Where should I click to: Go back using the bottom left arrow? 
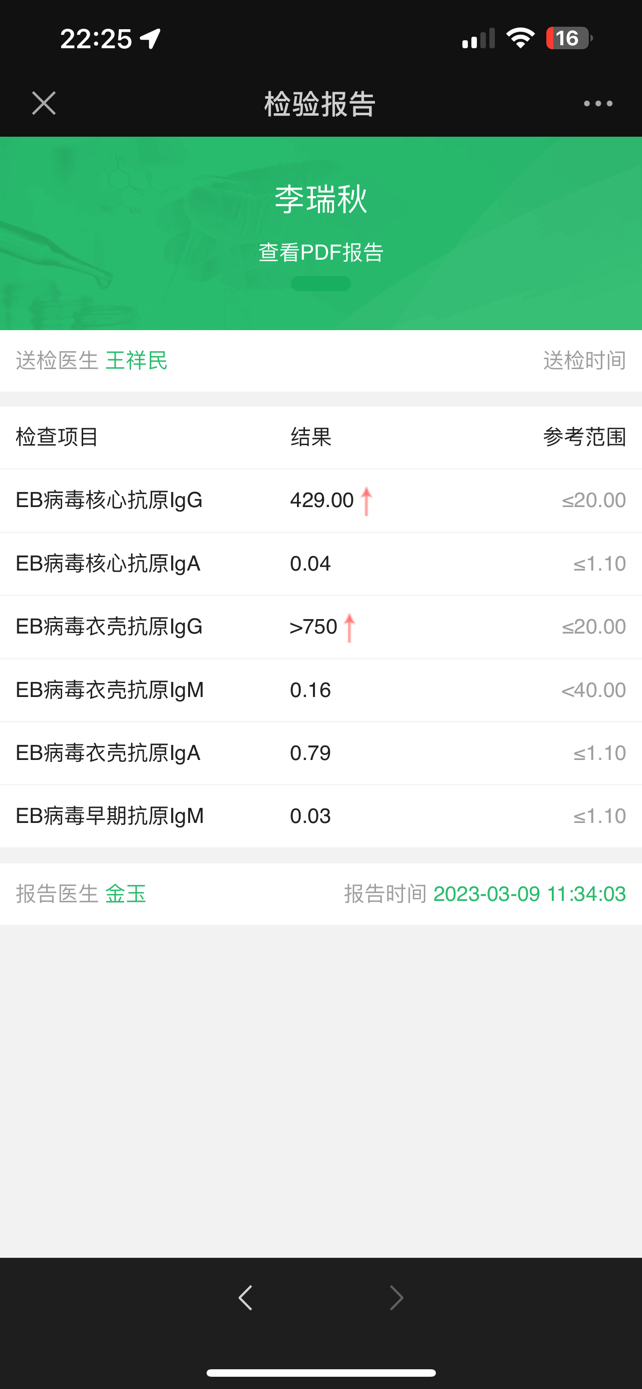(245, 1297)
